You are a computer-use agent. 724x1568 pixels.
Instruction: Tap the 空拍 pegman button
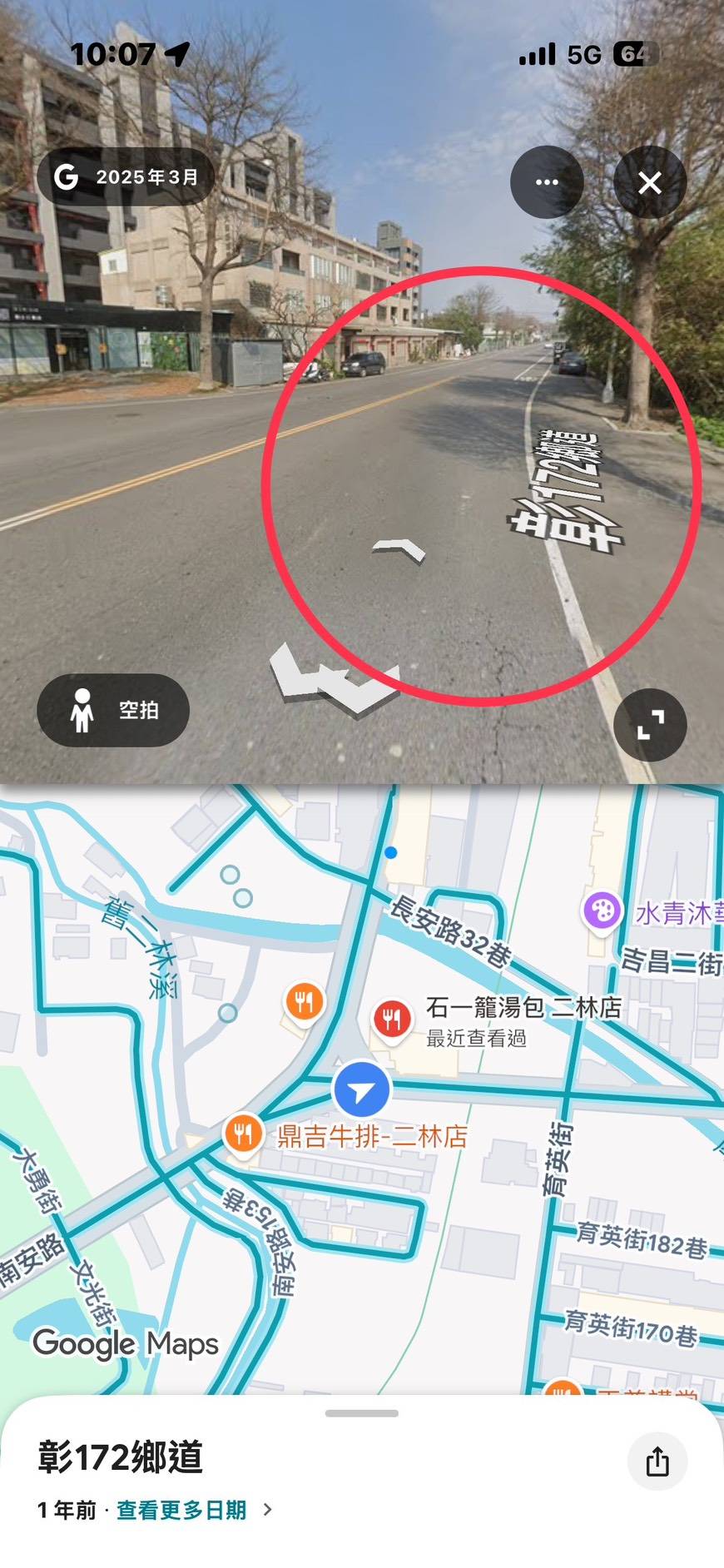pyautogui.click(x=113, y=710)
